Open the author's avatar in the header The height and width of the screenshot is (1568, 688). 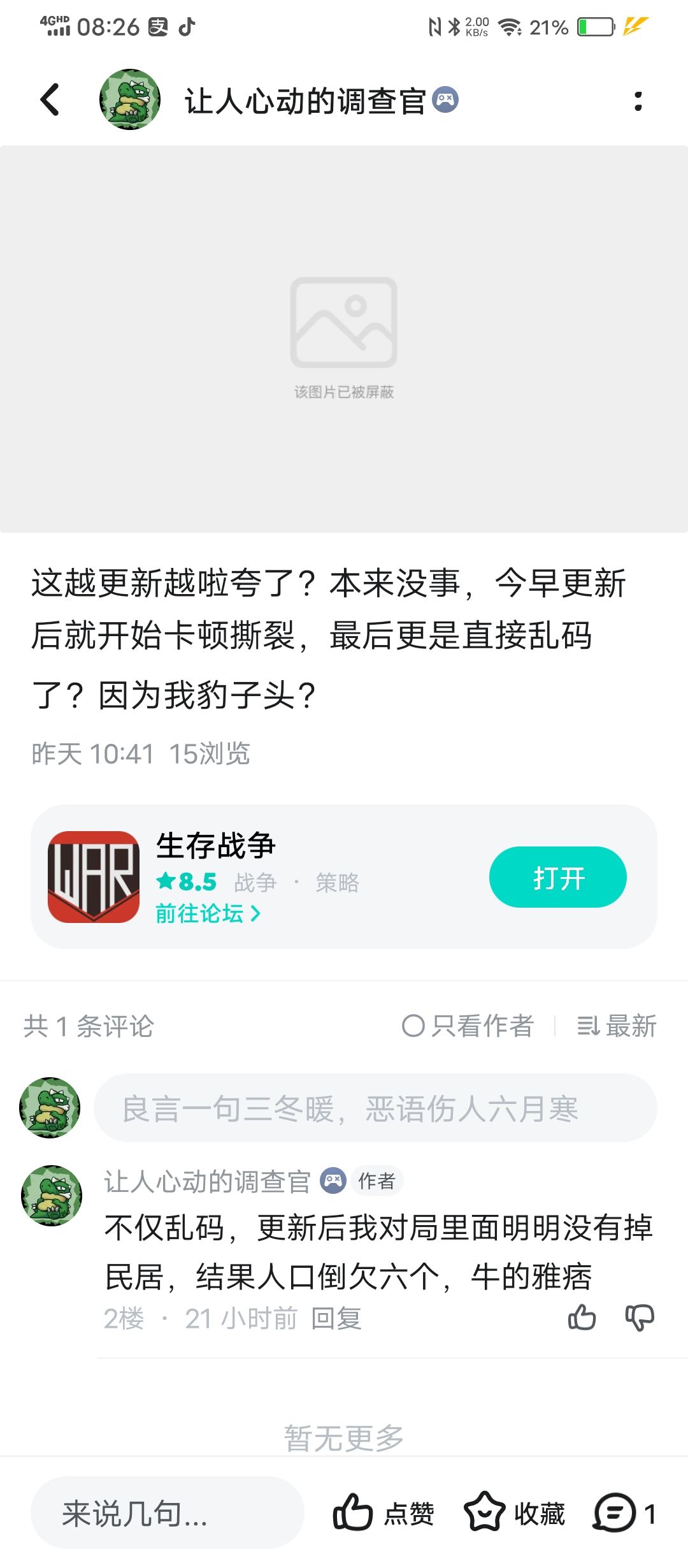[x=130, y=100]
